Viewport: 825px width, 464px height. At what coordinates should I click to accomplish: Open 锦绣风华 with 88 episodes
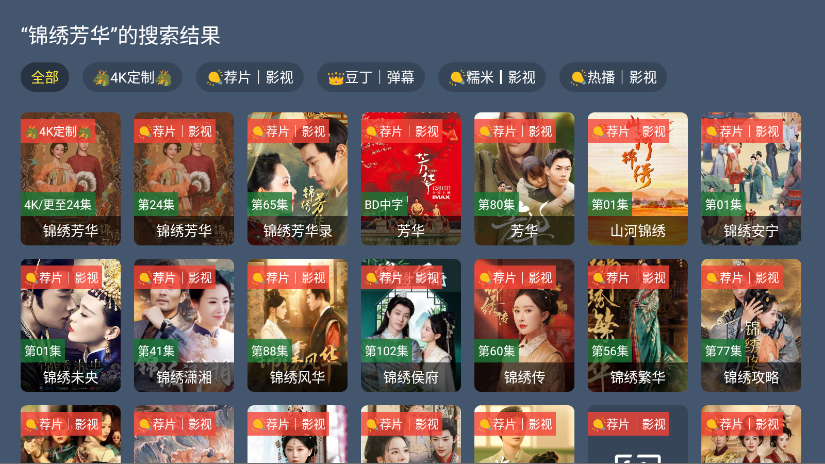pyautogui.click(x=297, y=325)
